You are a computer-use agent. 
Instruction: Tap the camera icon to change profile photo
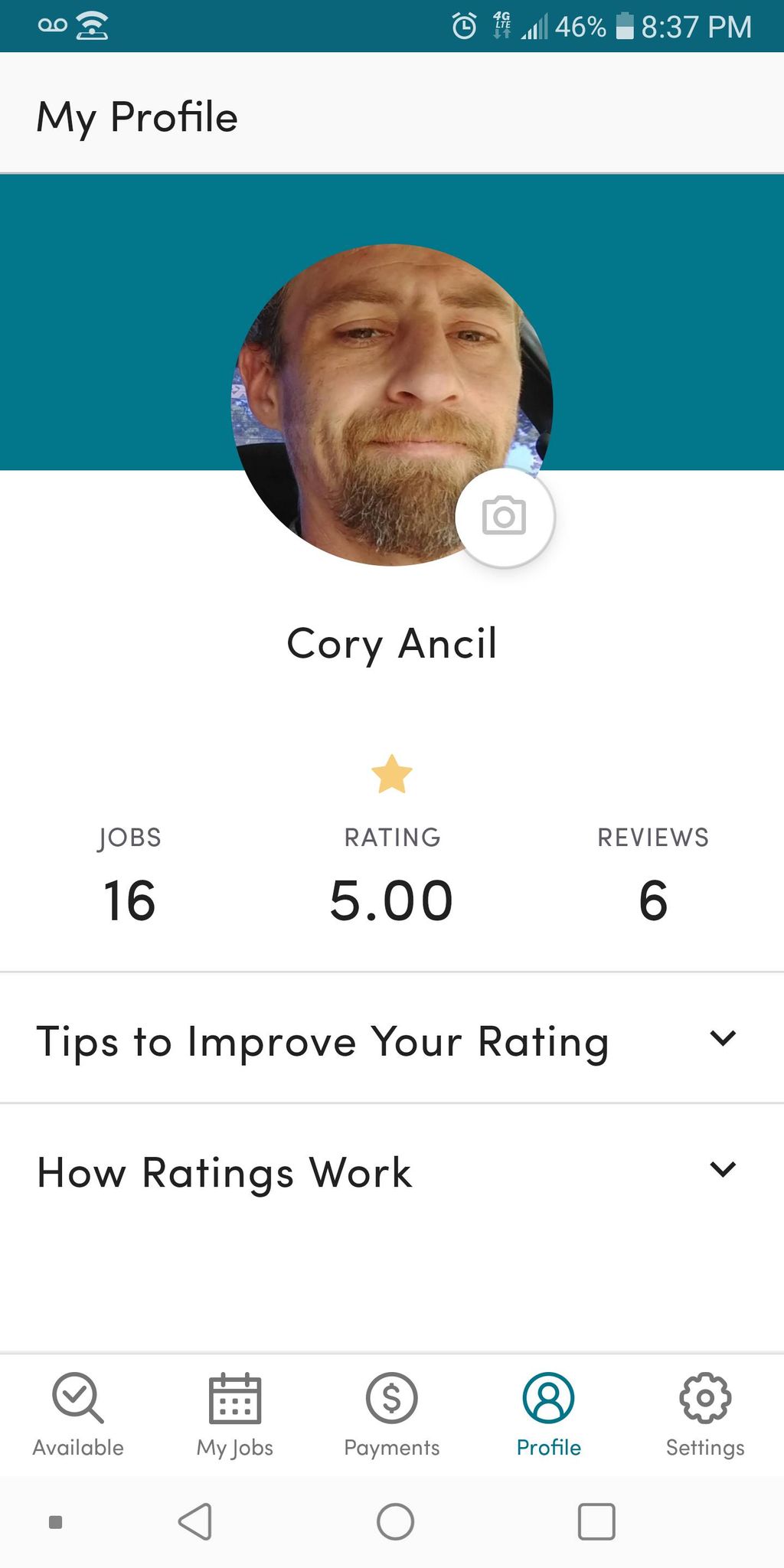[505, 517]
